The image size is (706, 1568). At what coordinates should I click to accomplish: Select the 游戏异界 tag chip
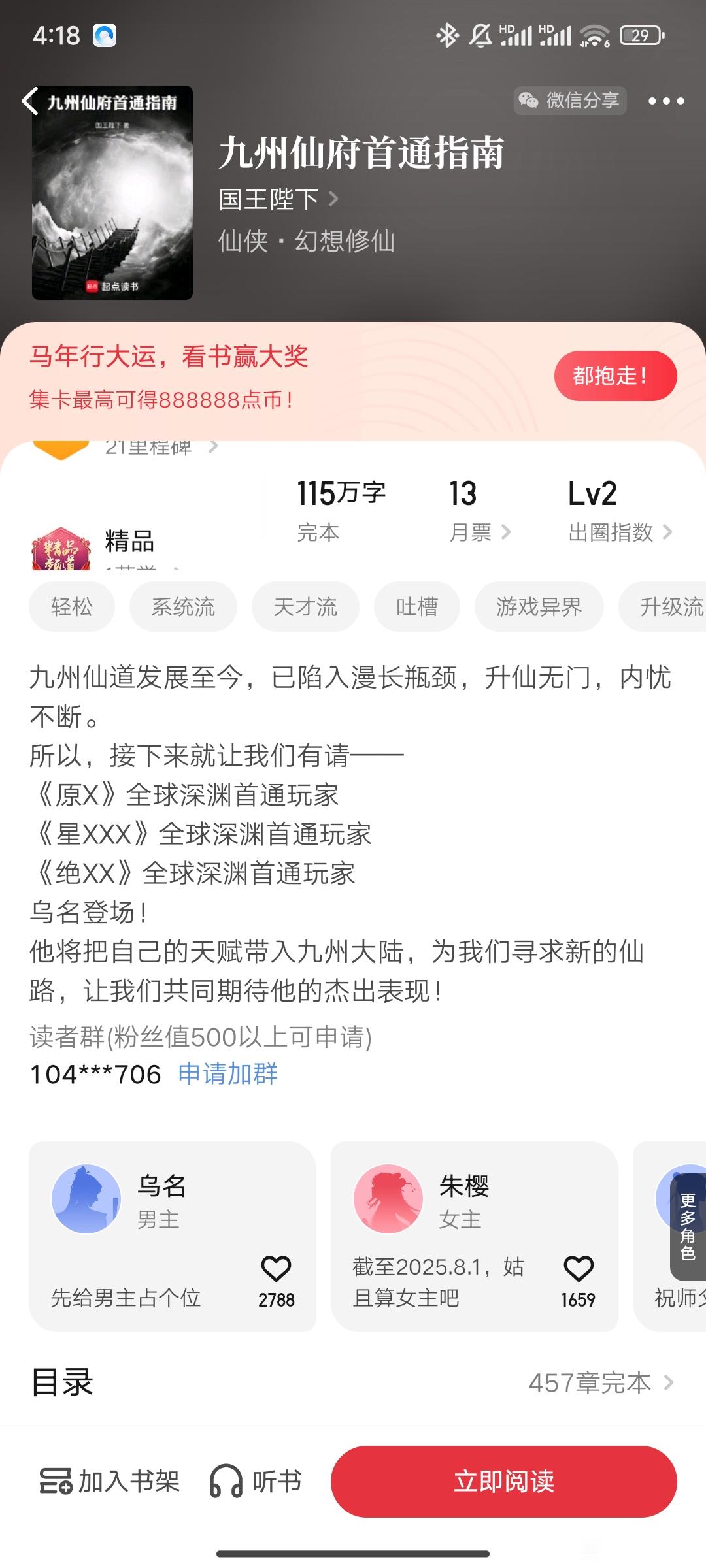[x=539, y=607]
